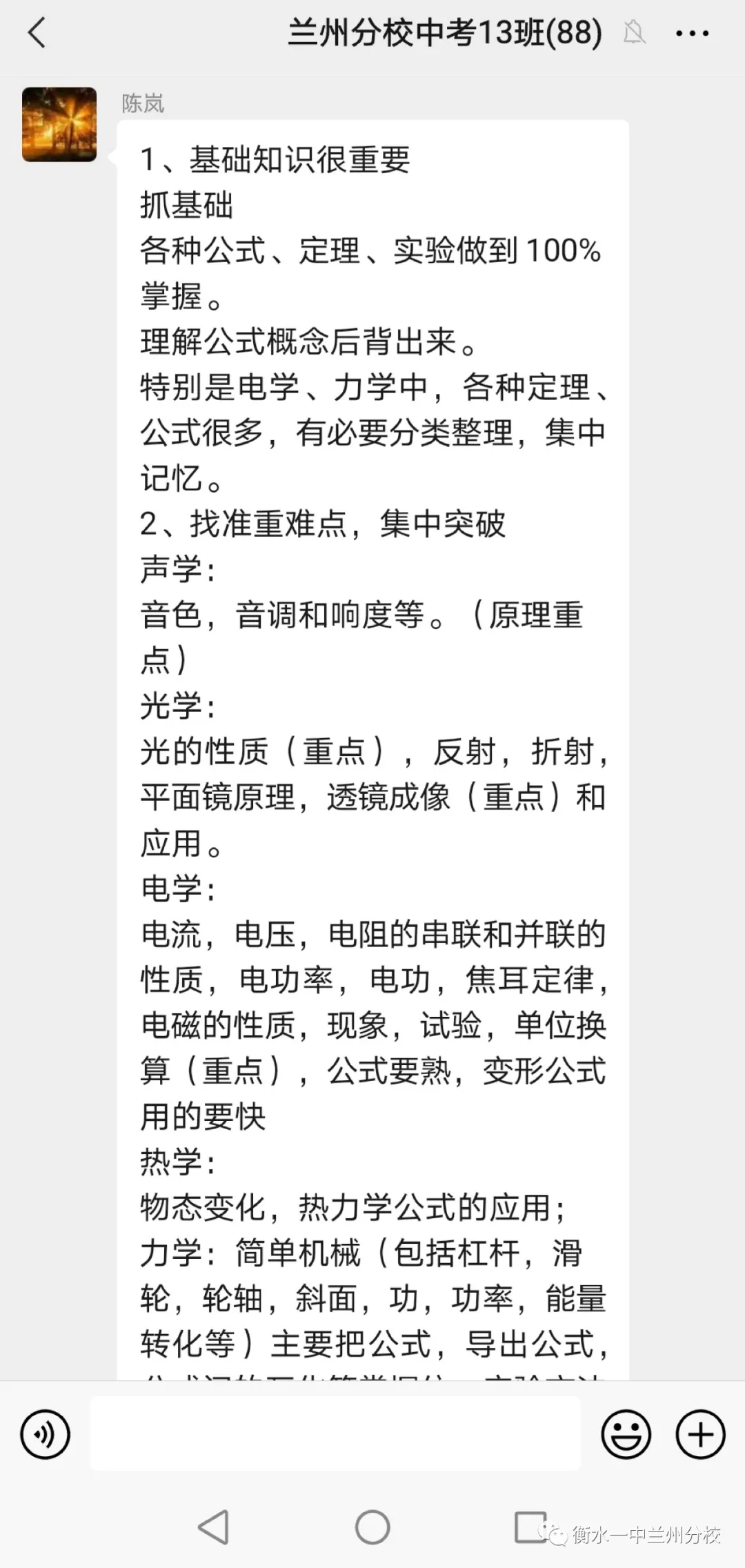Open the plus attachments menu

coord(701,1434)
